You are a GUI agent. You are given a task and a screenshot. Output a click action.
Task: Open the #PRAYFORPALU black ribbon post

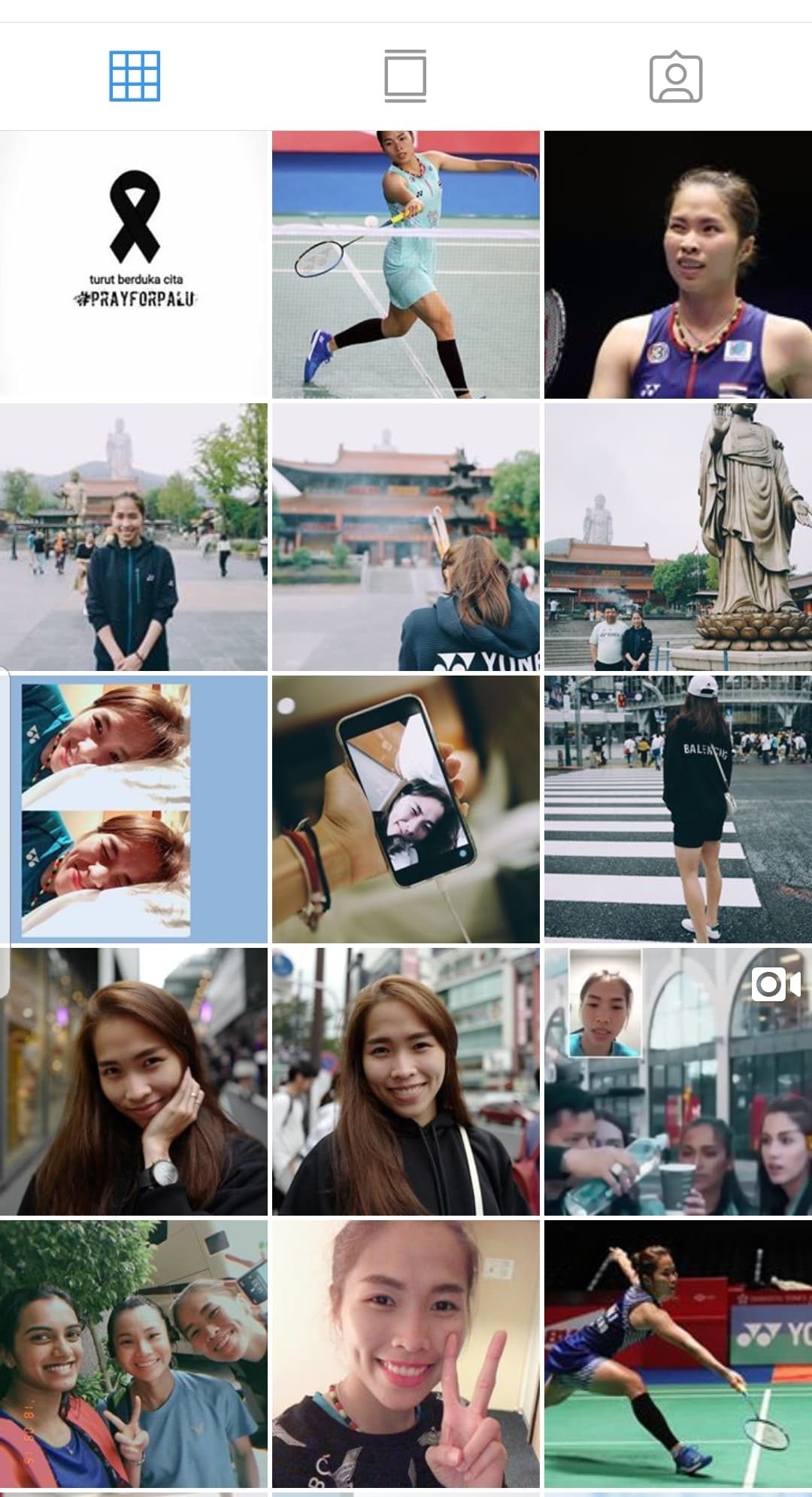(134, 265)
